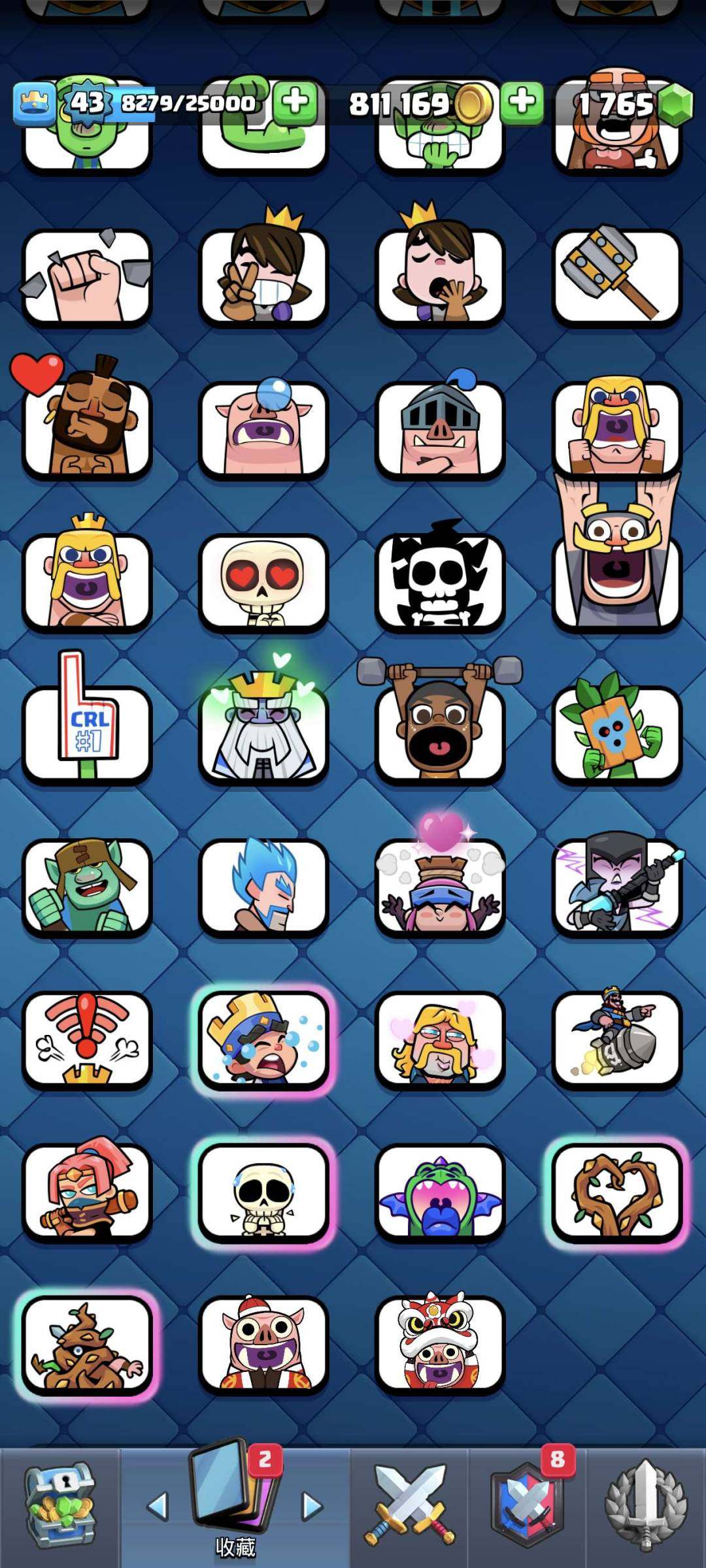
Task: Tap the plus button beside the experience bar
Action: tap(295, 103)
